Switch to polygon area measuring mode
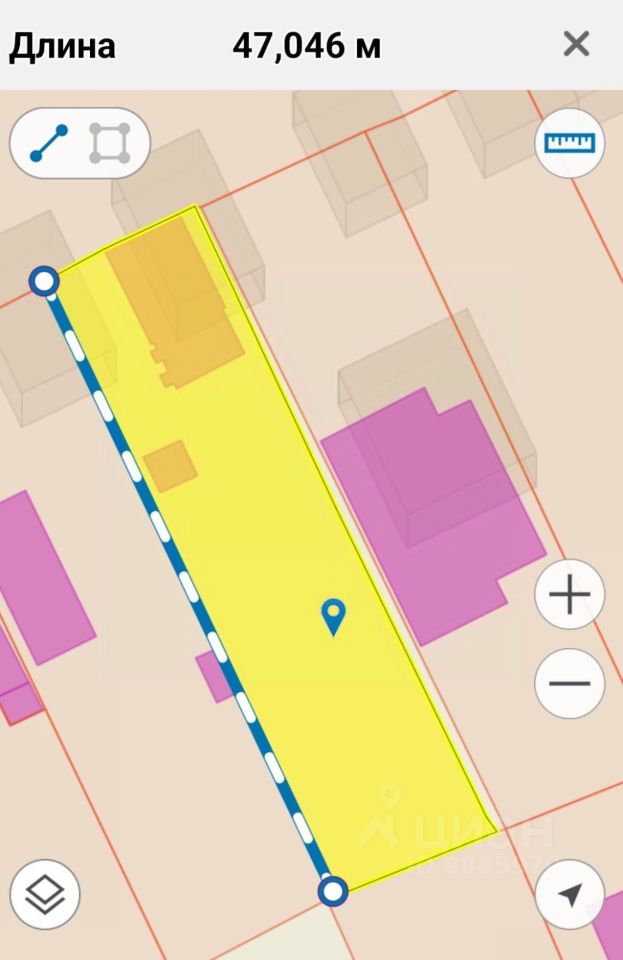 point(109,143)
